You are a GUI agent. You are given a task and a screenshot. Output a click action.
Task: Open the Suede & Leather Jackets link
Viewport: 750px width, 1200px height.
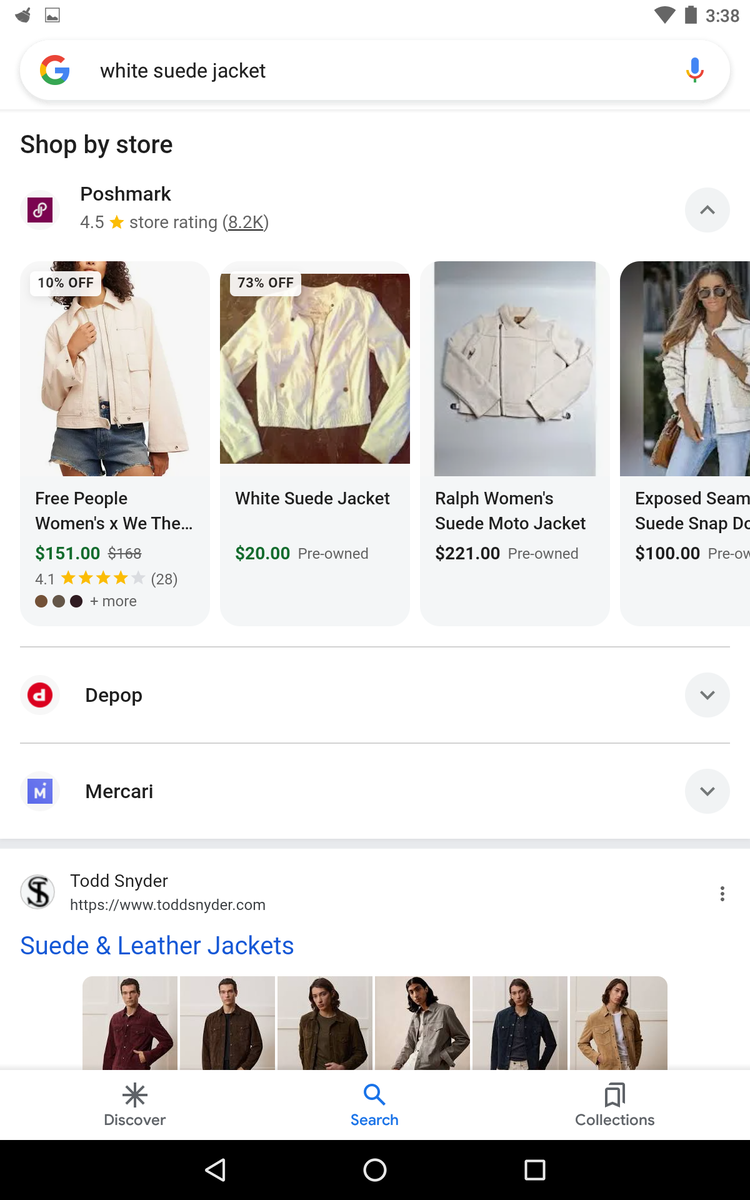(157, 945)
